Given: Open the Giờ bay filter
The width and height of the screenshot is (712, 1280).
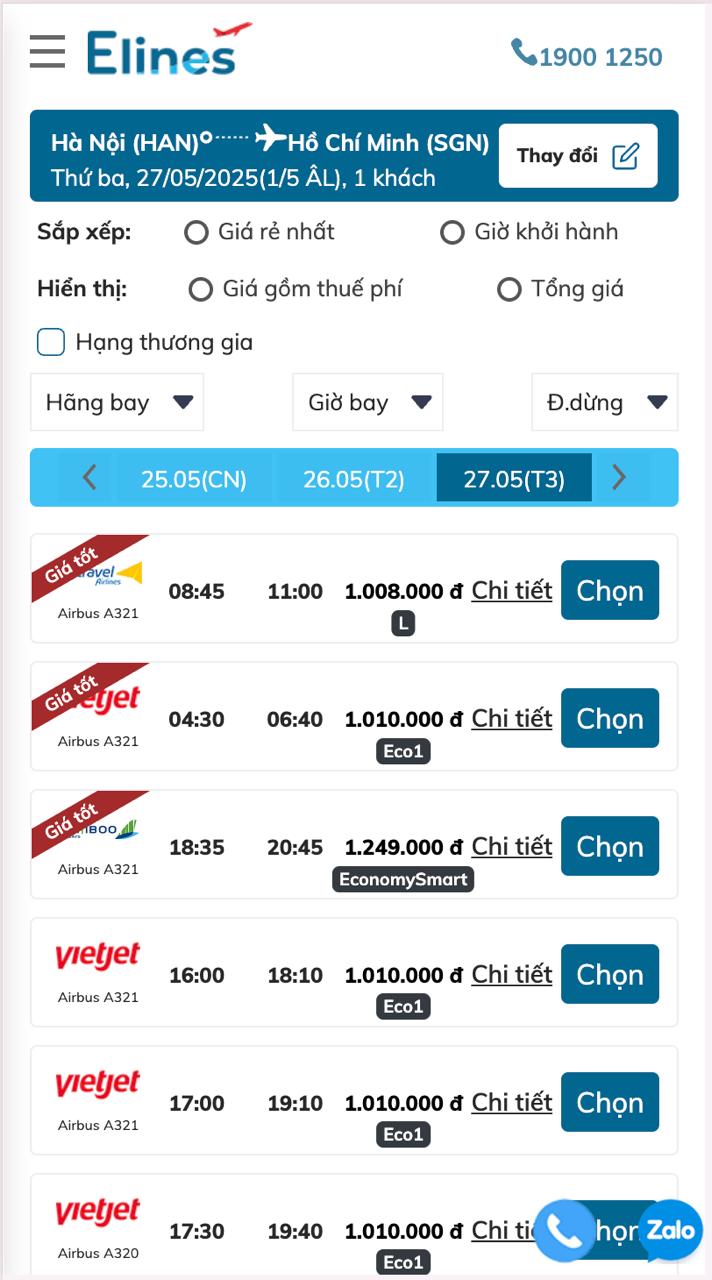Looking at the screenshot, I should tap(367, 402).
